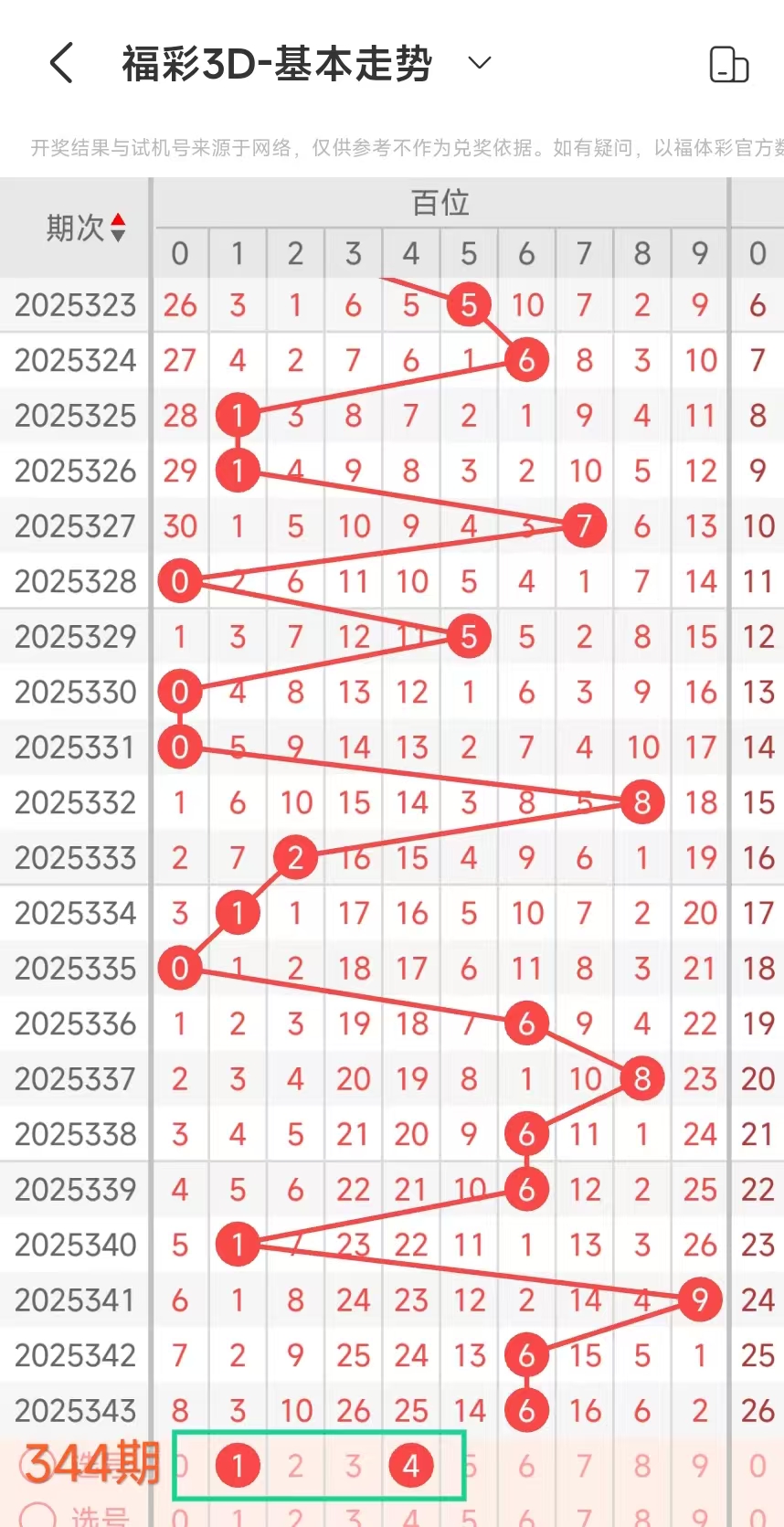The height and width of the screenshot is (1527, 784).
Task: Pick number 9 in the 344期 pick row
Action: tap(700, 1466)
